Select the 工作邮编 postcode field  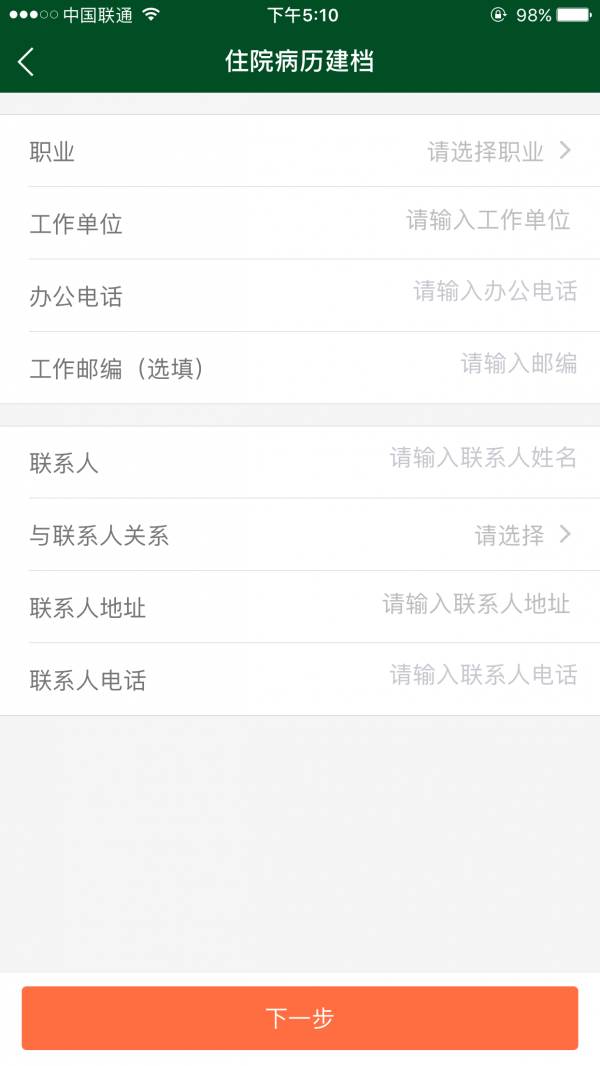click(x=518, y=365)
